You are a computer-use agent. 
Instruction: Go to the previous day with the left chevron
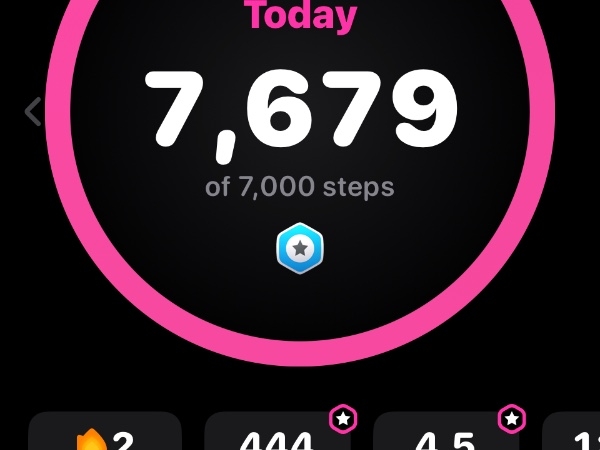pos(33,111)
